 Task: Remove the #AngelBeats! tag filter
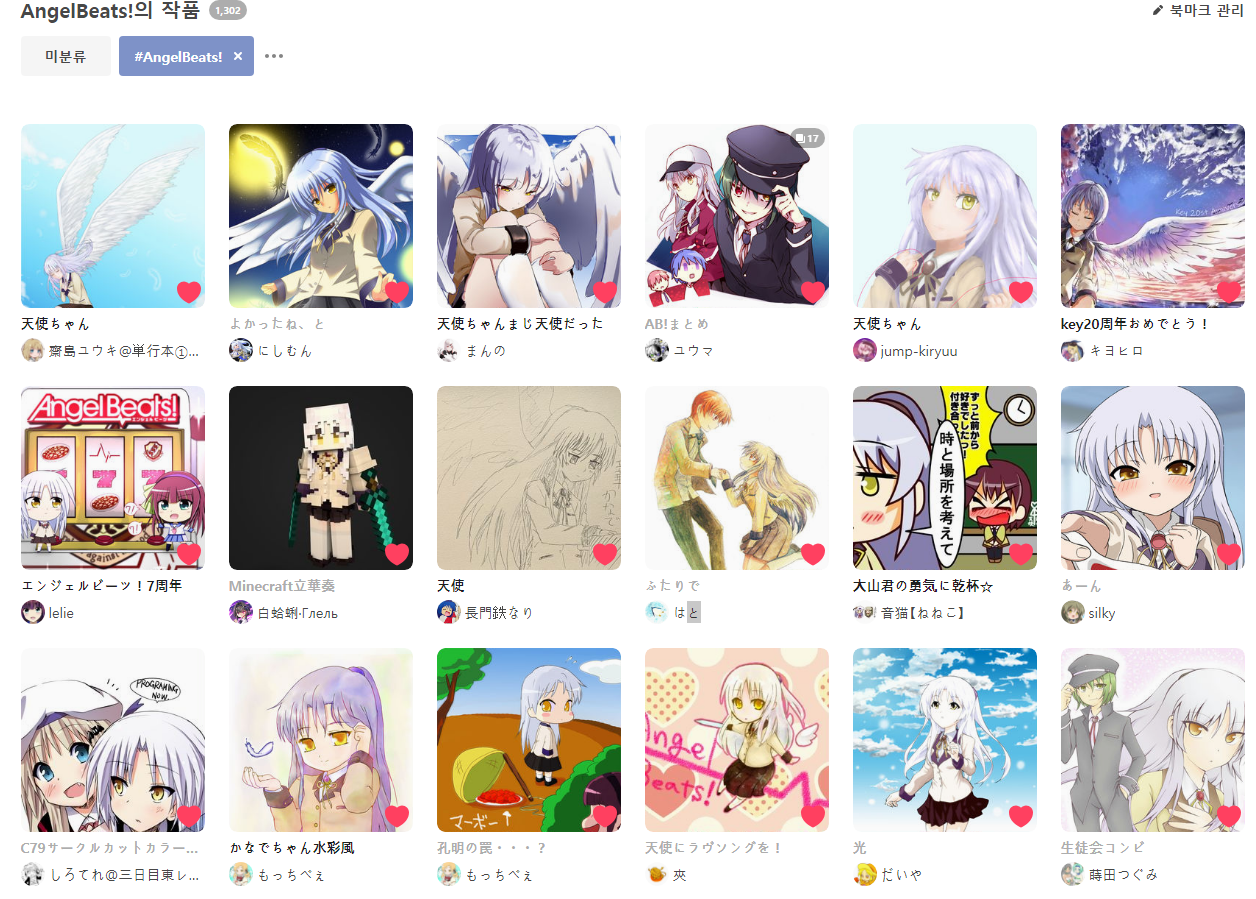click(238, 57)
